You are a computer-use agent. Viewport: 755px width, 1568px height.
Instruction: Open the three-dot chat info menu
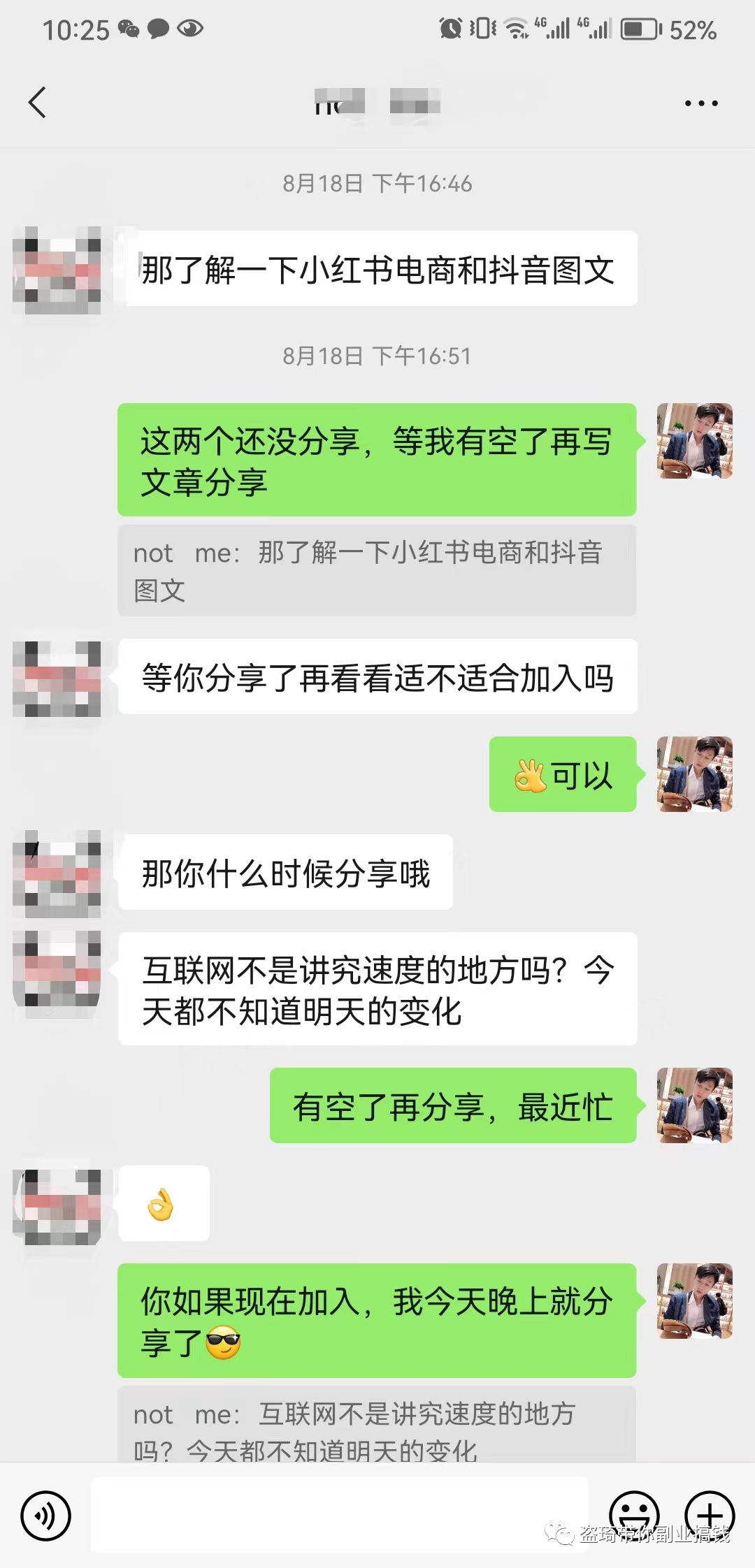(x=700, y=103)
